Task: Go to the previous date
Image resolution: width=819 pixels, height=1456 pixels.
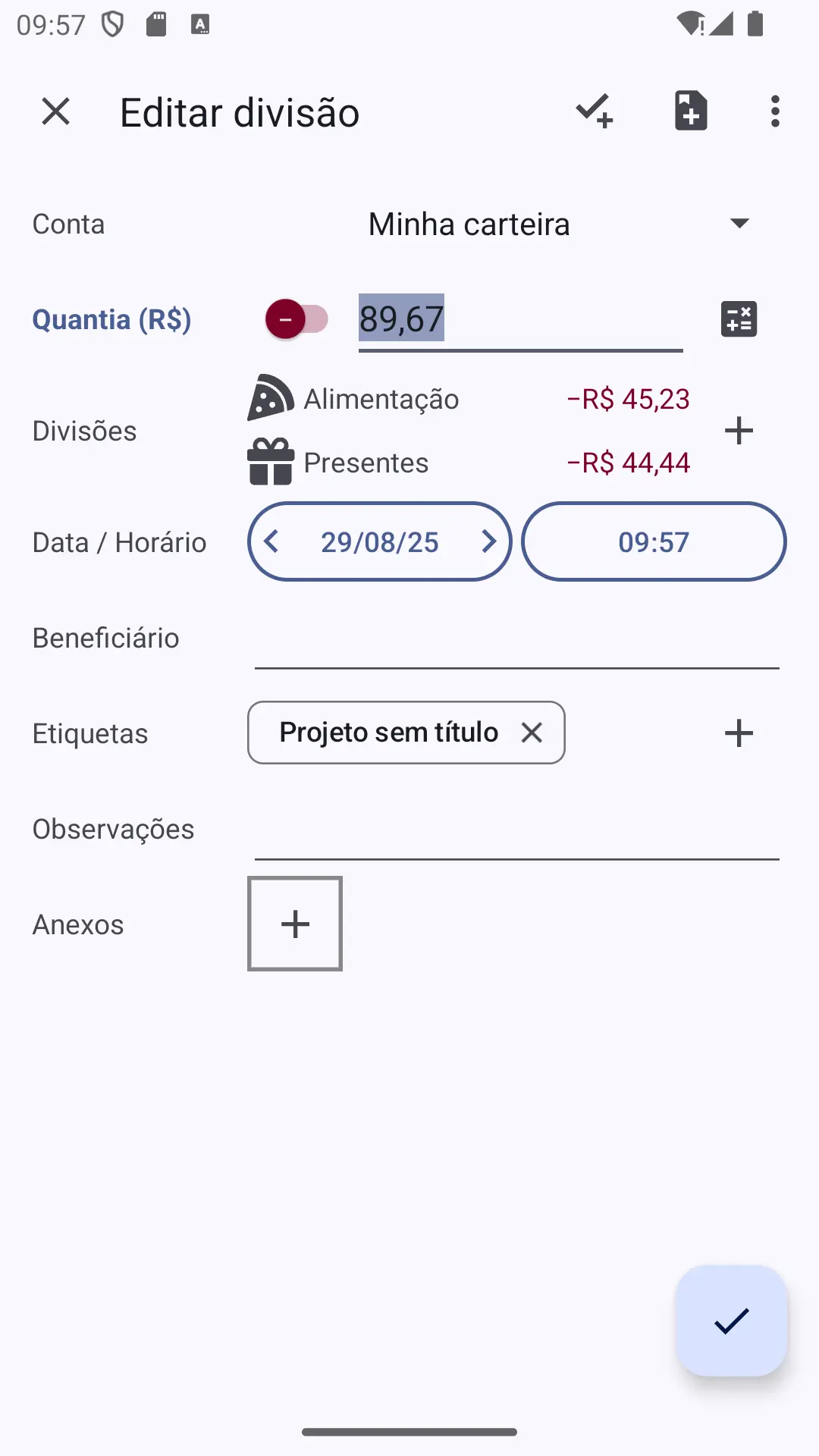Action: (271, 541)
